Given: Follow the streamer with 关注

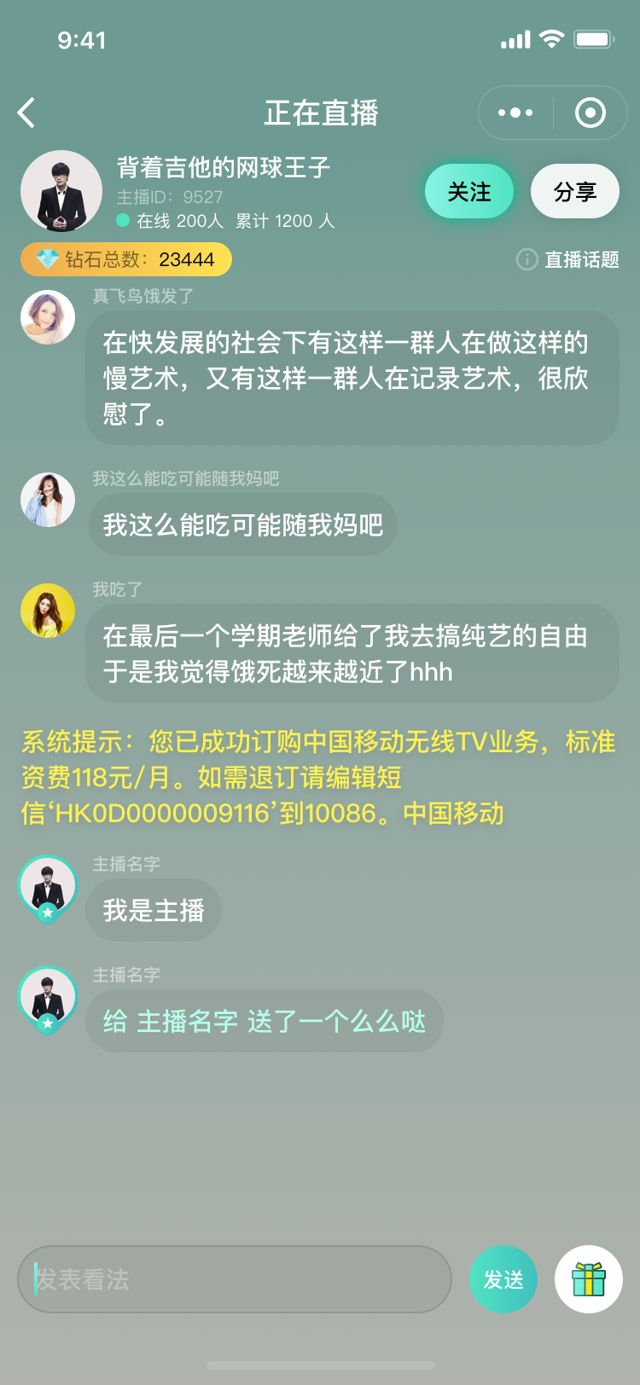Looking at the screenshot, I should [x=469, y=191].
